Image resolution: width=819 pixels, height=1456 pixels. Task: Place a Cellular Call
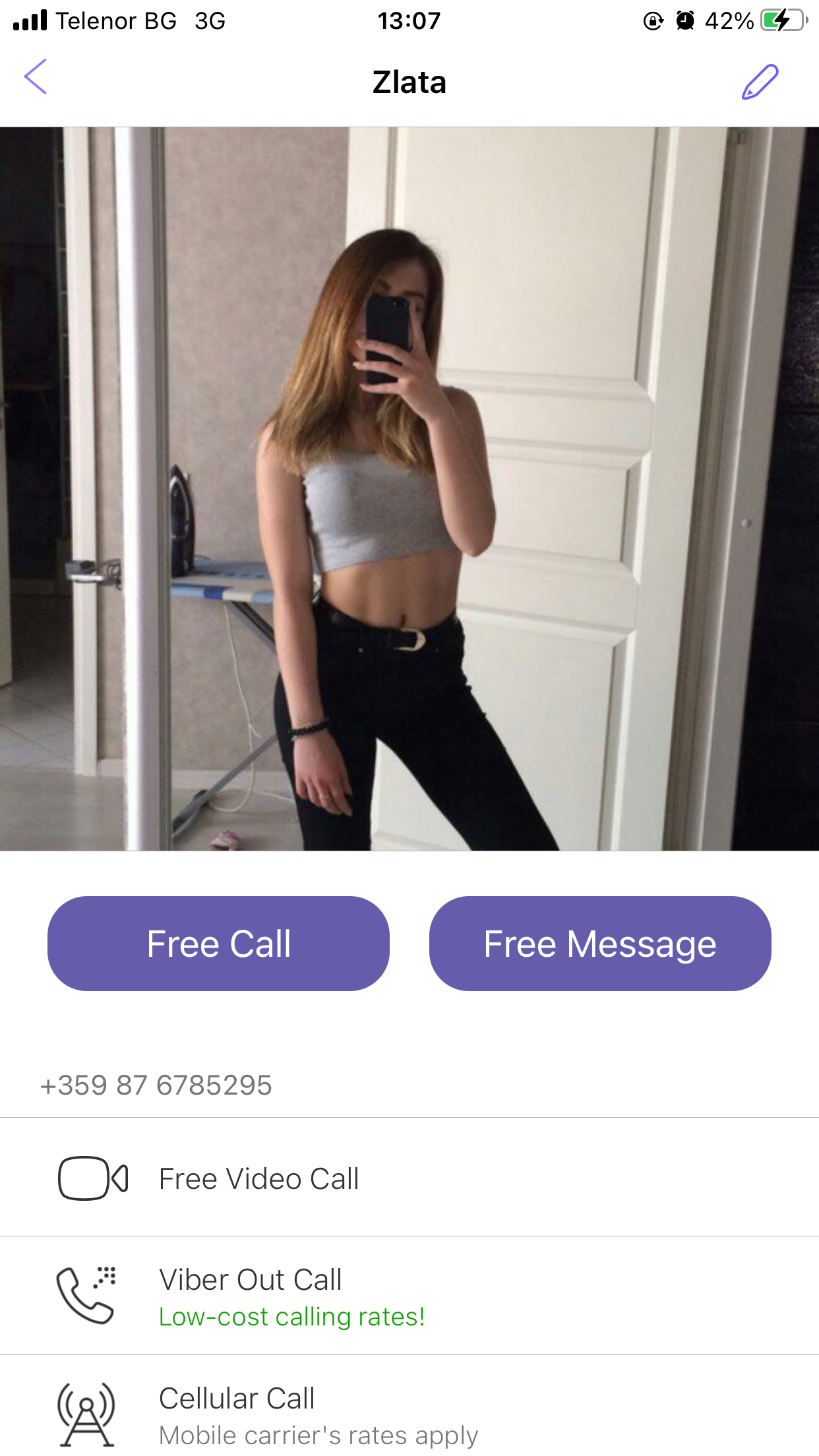tap(237, 1413)
